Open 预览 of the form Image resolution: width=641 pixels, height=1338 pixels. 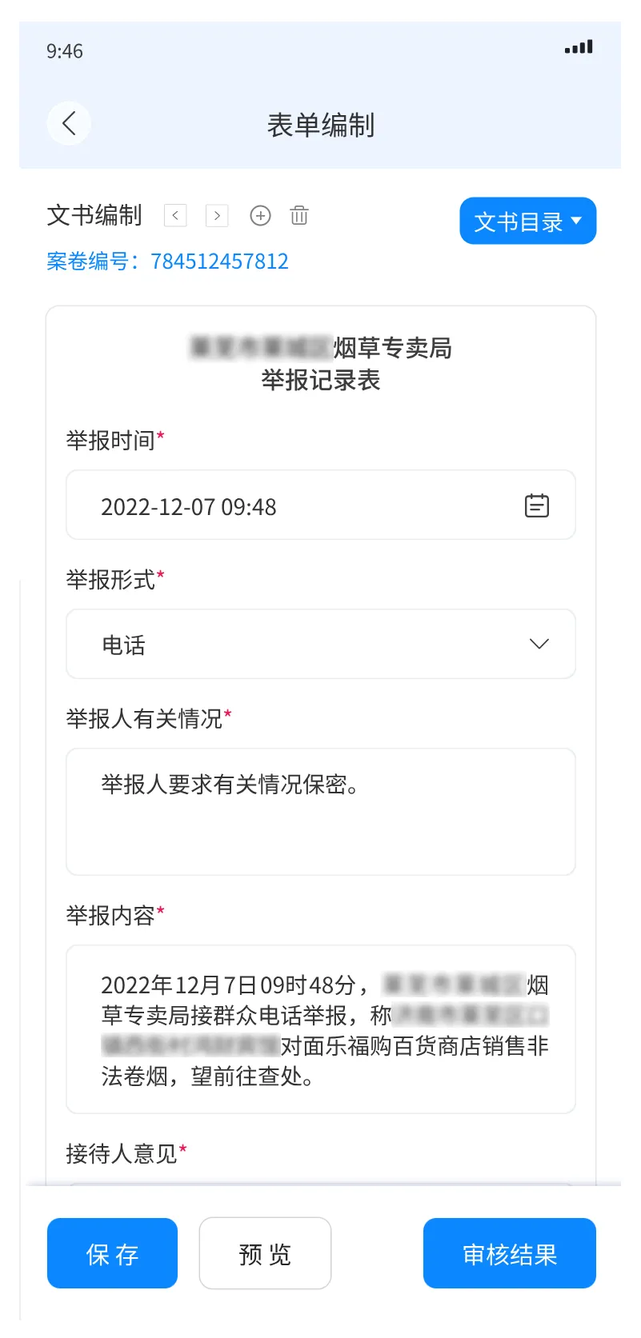coord(265,1253)
